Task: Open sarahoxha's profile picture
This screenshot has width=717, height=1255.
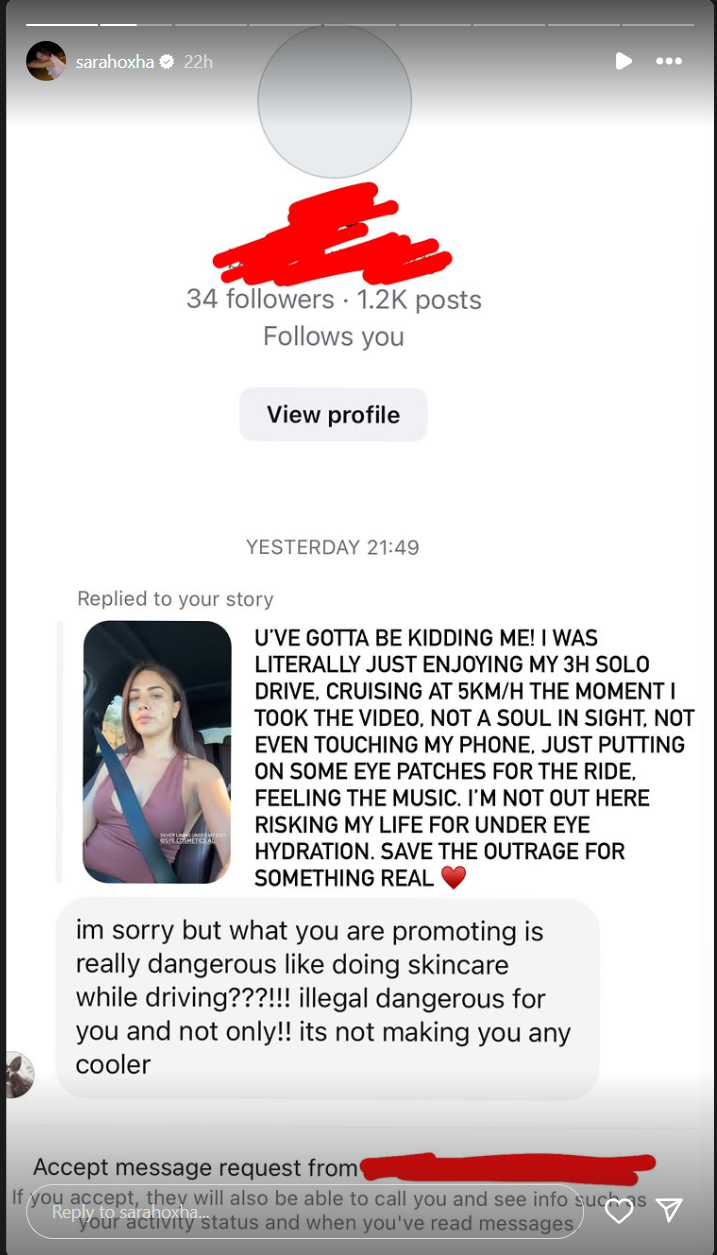Action: (x=46, y=61)
